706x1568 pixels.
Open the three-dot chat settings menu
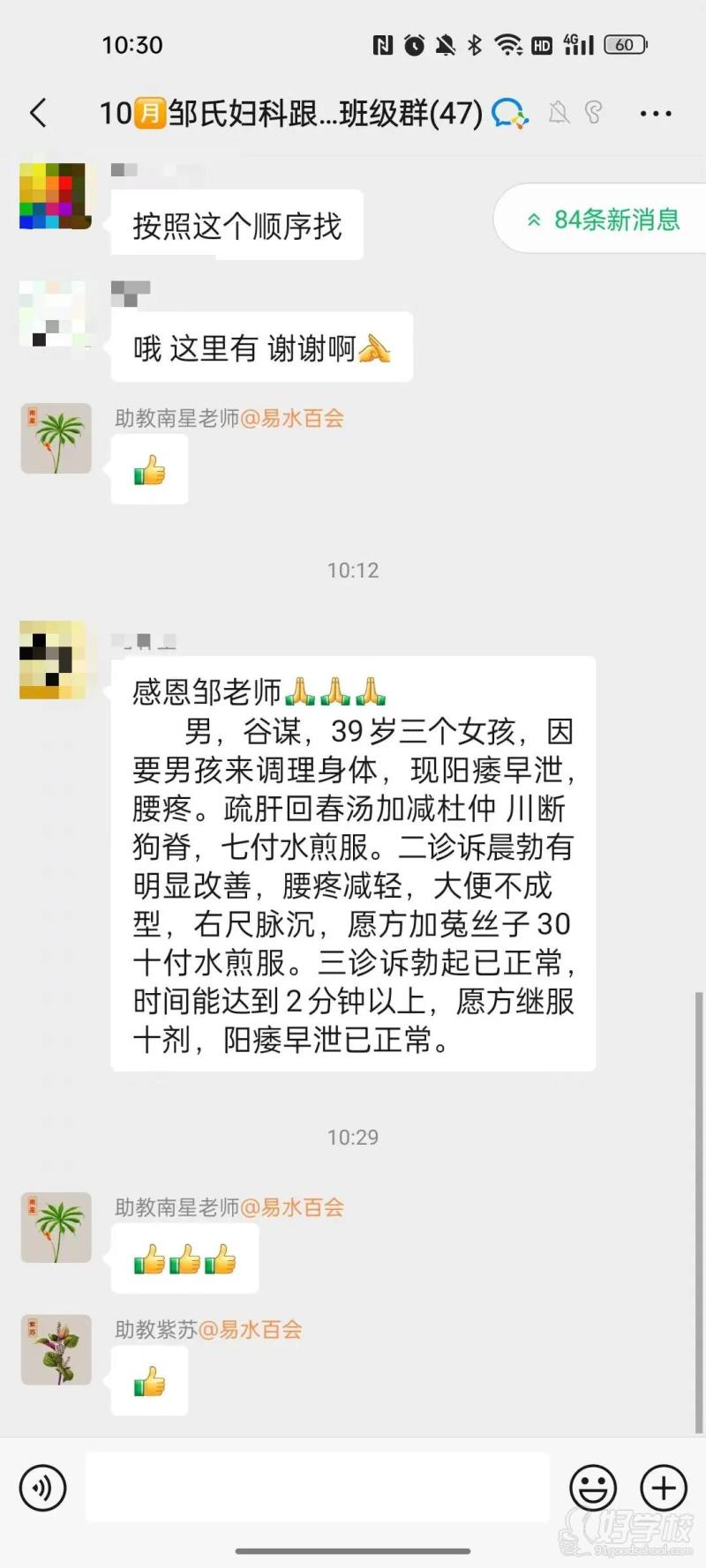coord(655,113)
